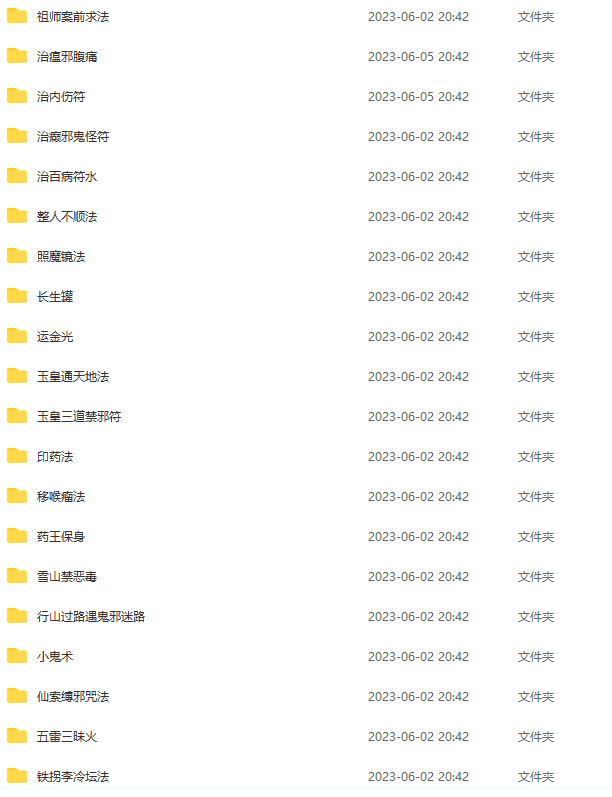Open the 玉皇三道禁邪符 folder
The image size is (612, 797).
pyautogui.click(x=79, y=417)
